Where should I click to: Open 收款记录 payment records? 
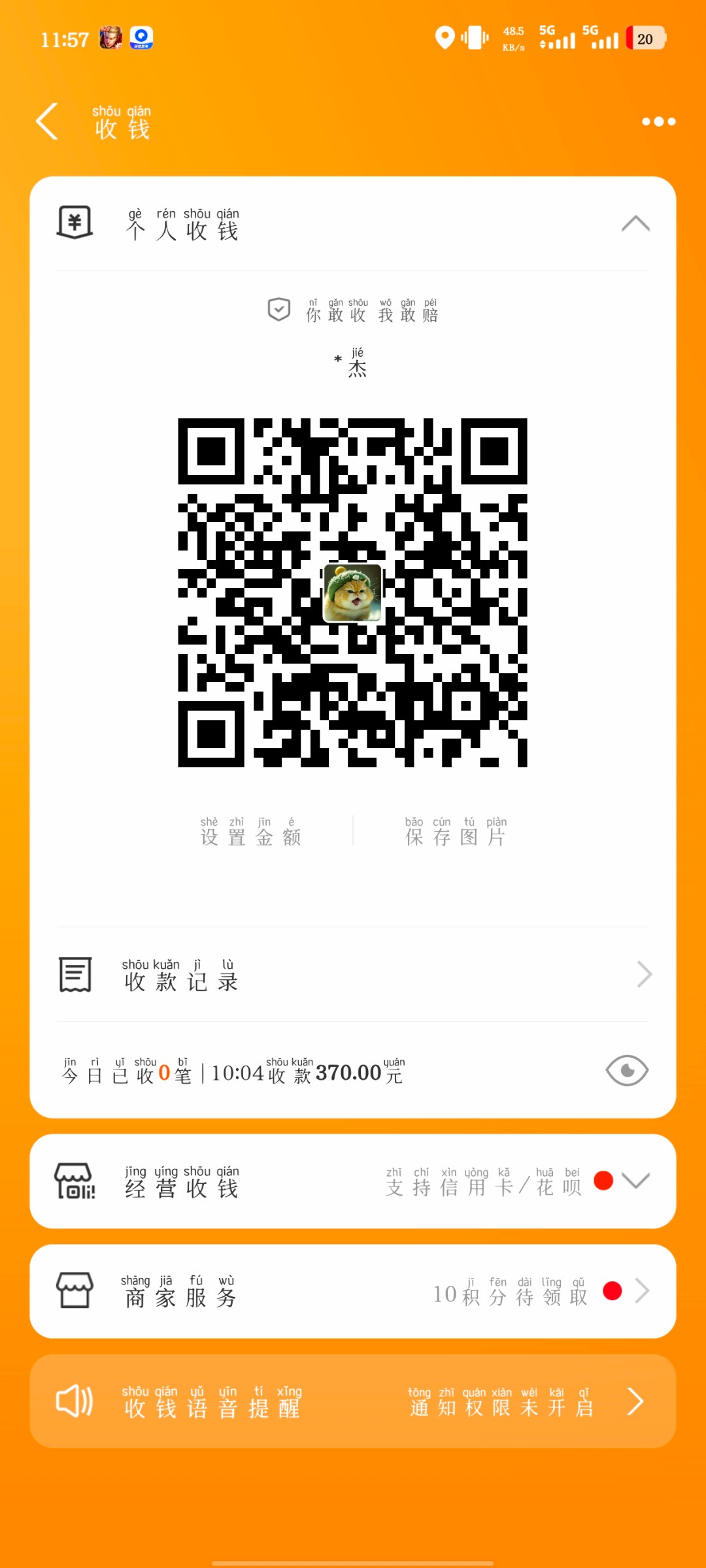click(x=353, y=975)
